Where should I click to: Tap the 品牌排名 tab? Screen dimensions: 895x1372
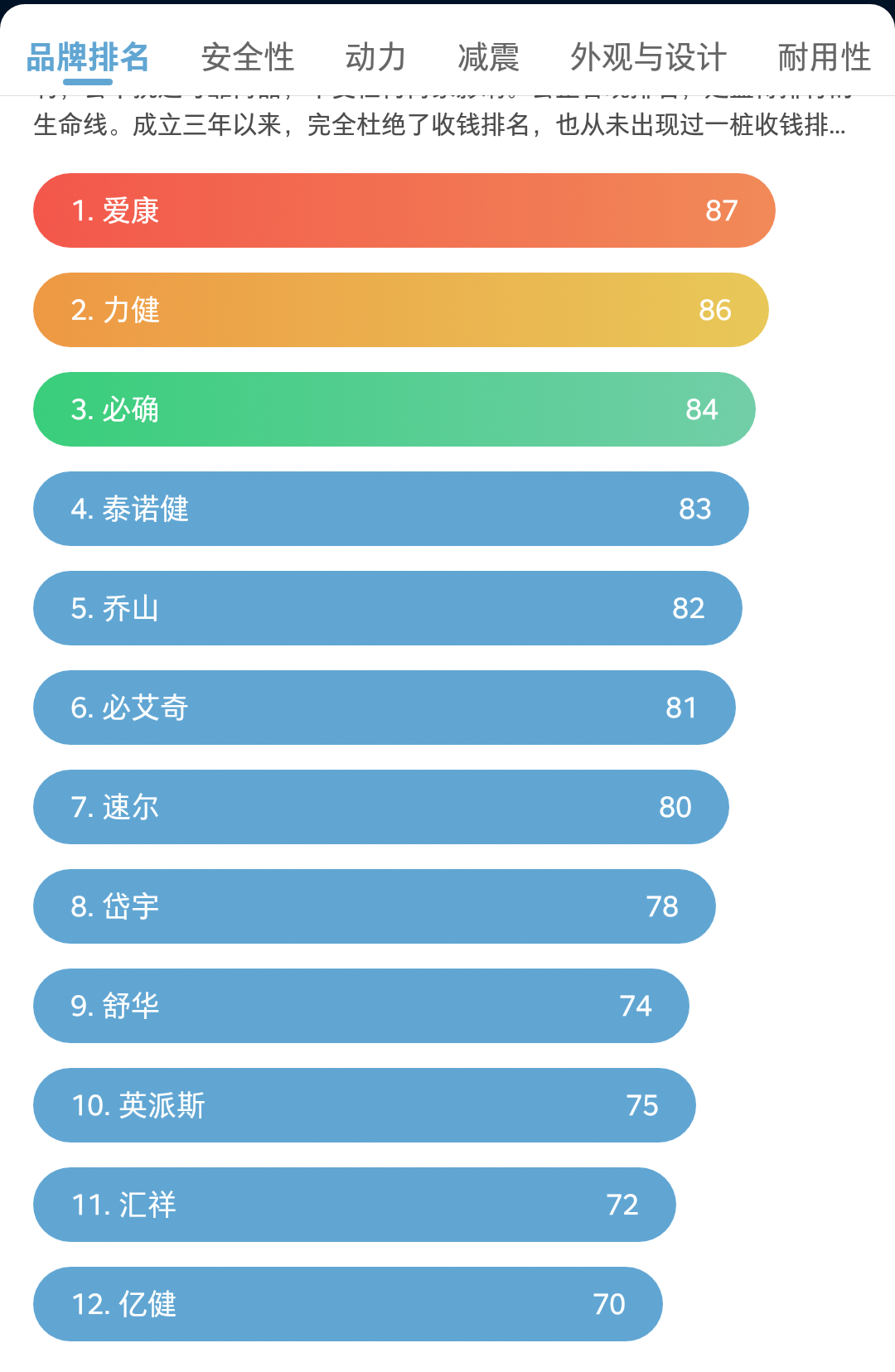tap(88, 58)
